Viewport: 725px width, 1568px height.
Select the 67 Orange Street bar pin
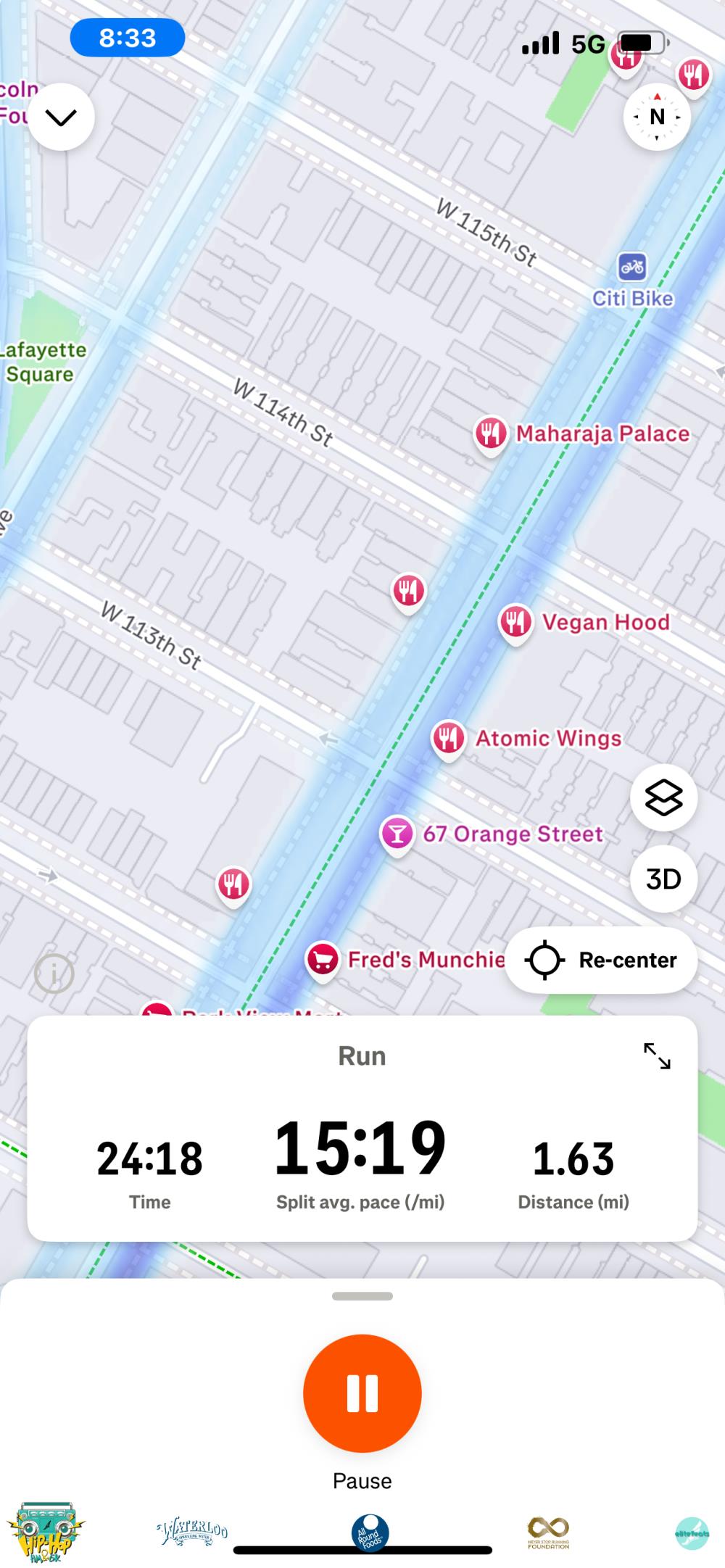(397, 834)
